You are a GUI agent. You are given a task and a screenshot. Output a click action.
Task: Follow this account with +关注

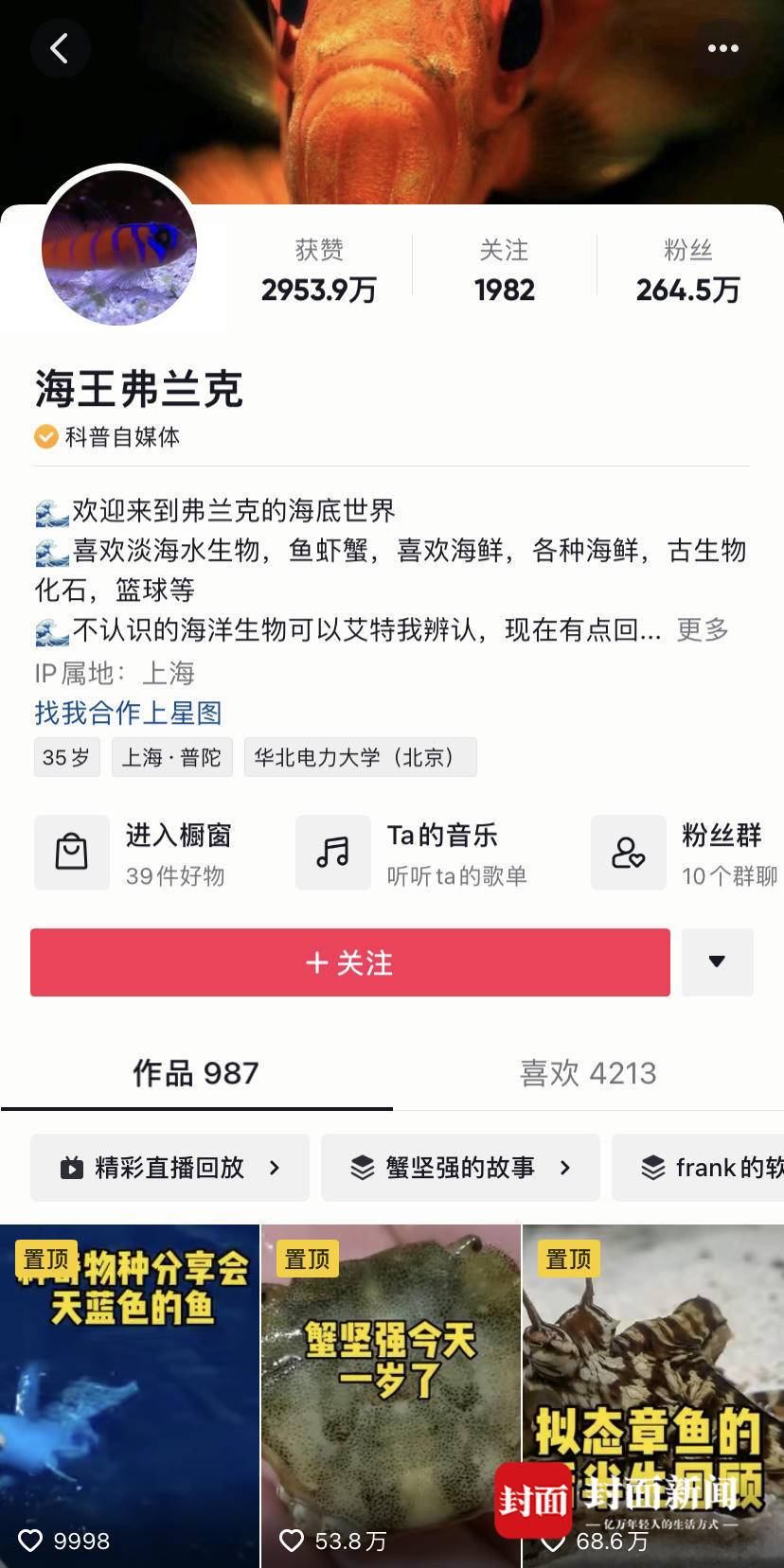click(350, 962)
